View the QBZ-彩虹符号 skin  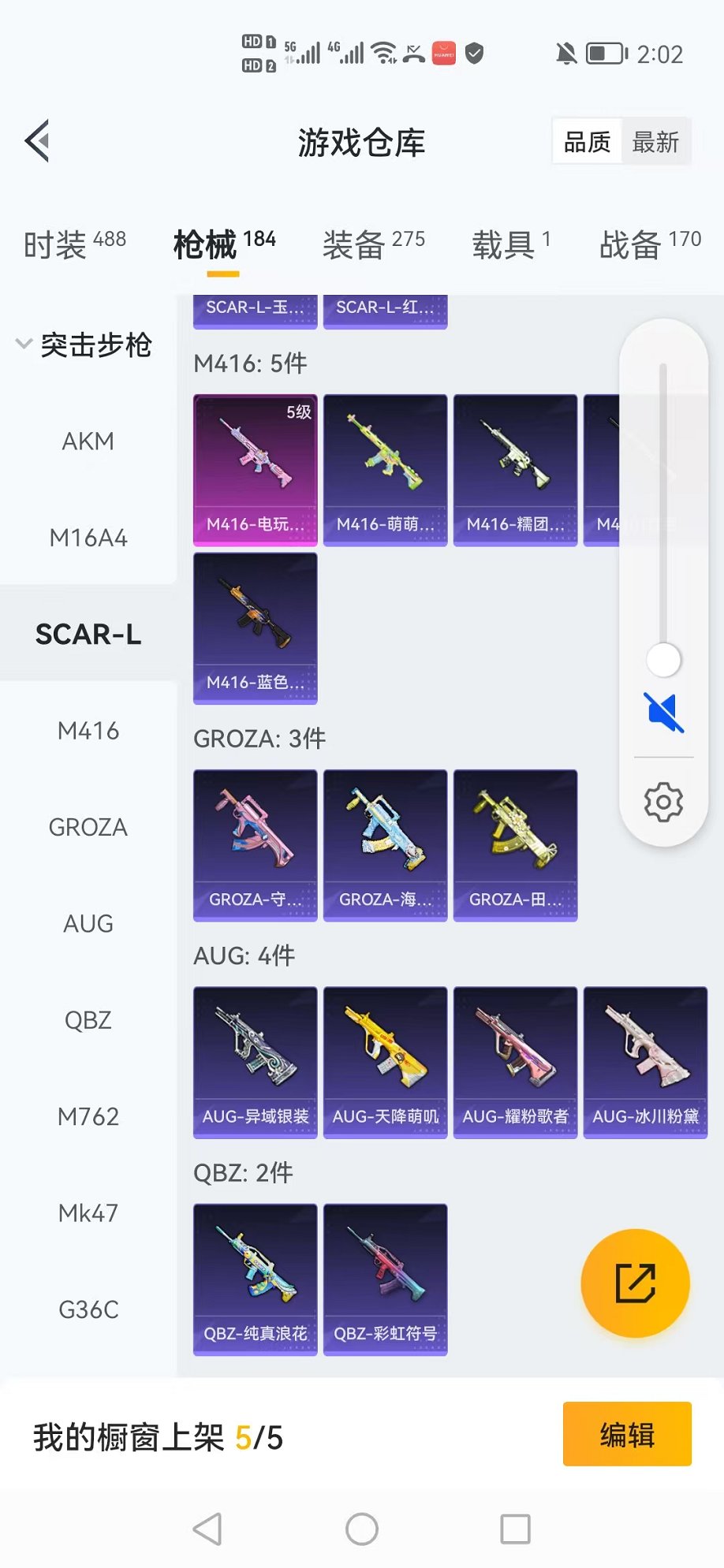pyautogui.click(x=385, y=1279)
